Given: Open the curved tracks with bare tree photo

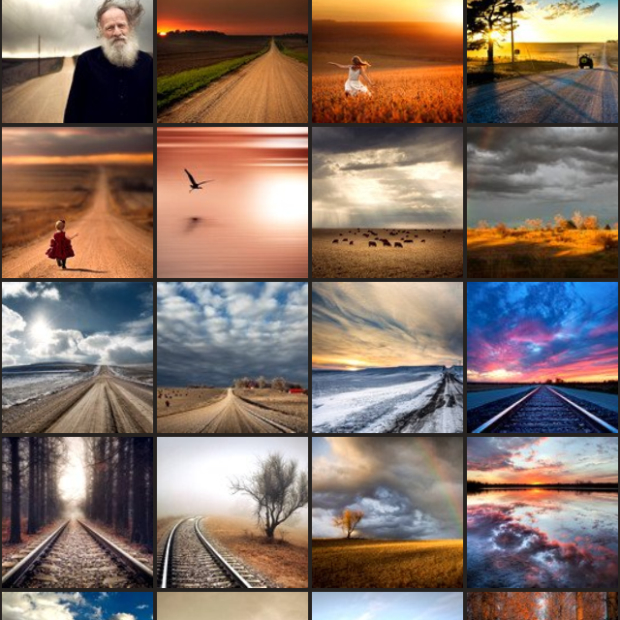Looking at the screenshot, I should [x=232, y=512].
